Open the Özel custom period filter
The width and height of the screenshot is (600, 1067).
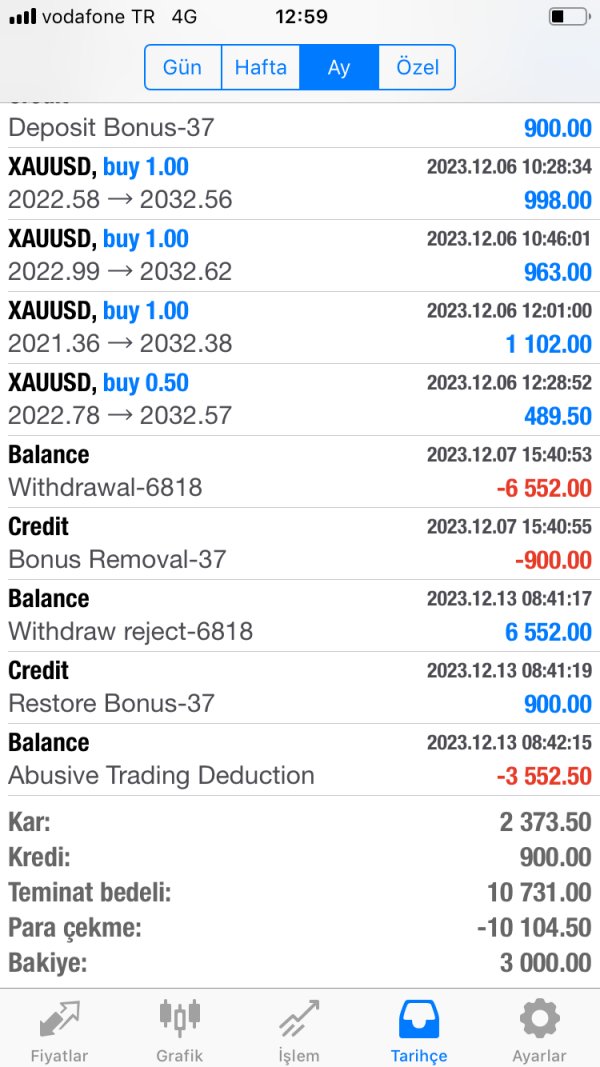[416, 67]
